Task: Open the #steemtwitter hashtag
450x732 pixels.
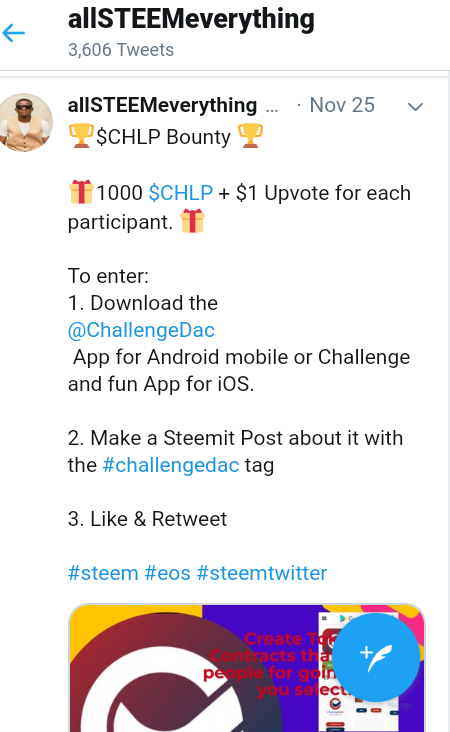Action: pos(262,573)
